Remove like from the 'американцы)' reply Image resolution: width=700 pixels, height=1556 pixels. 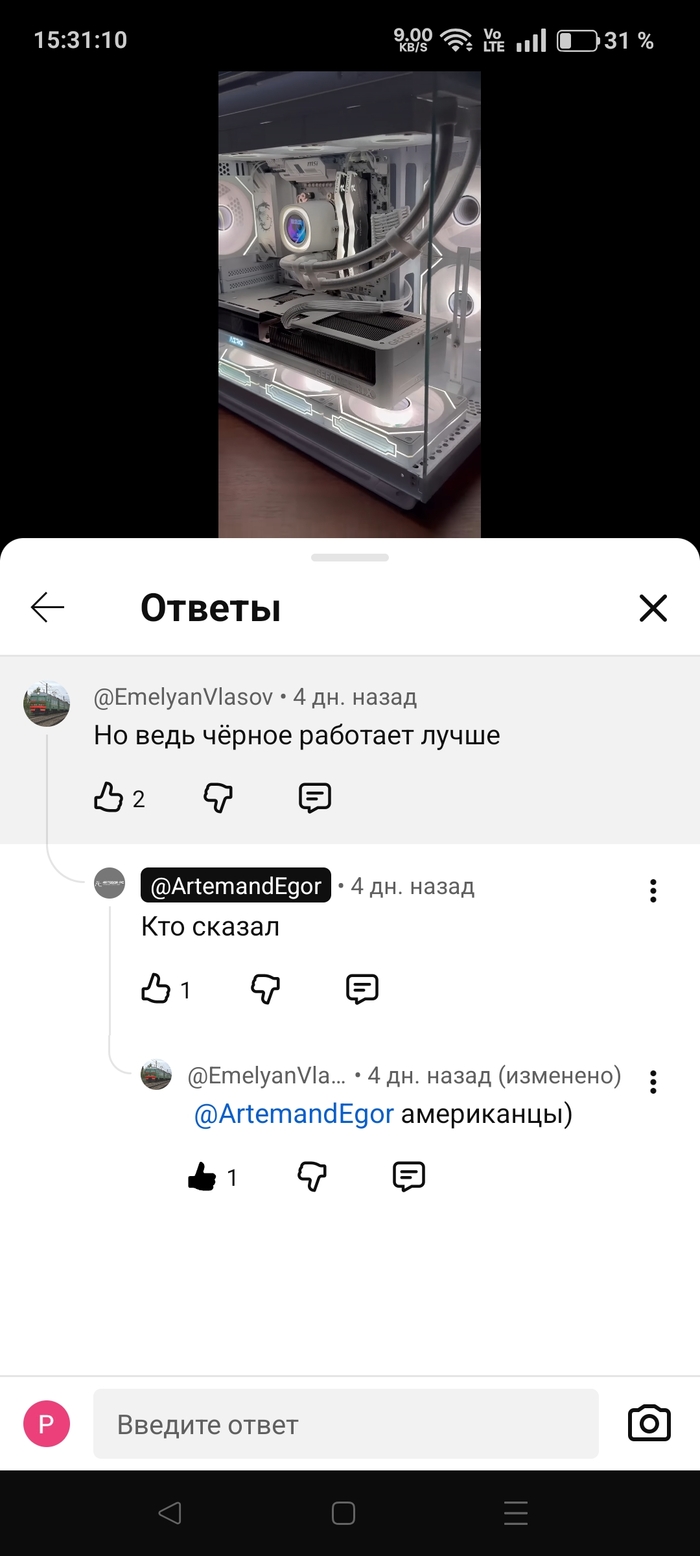(202, 1177)
